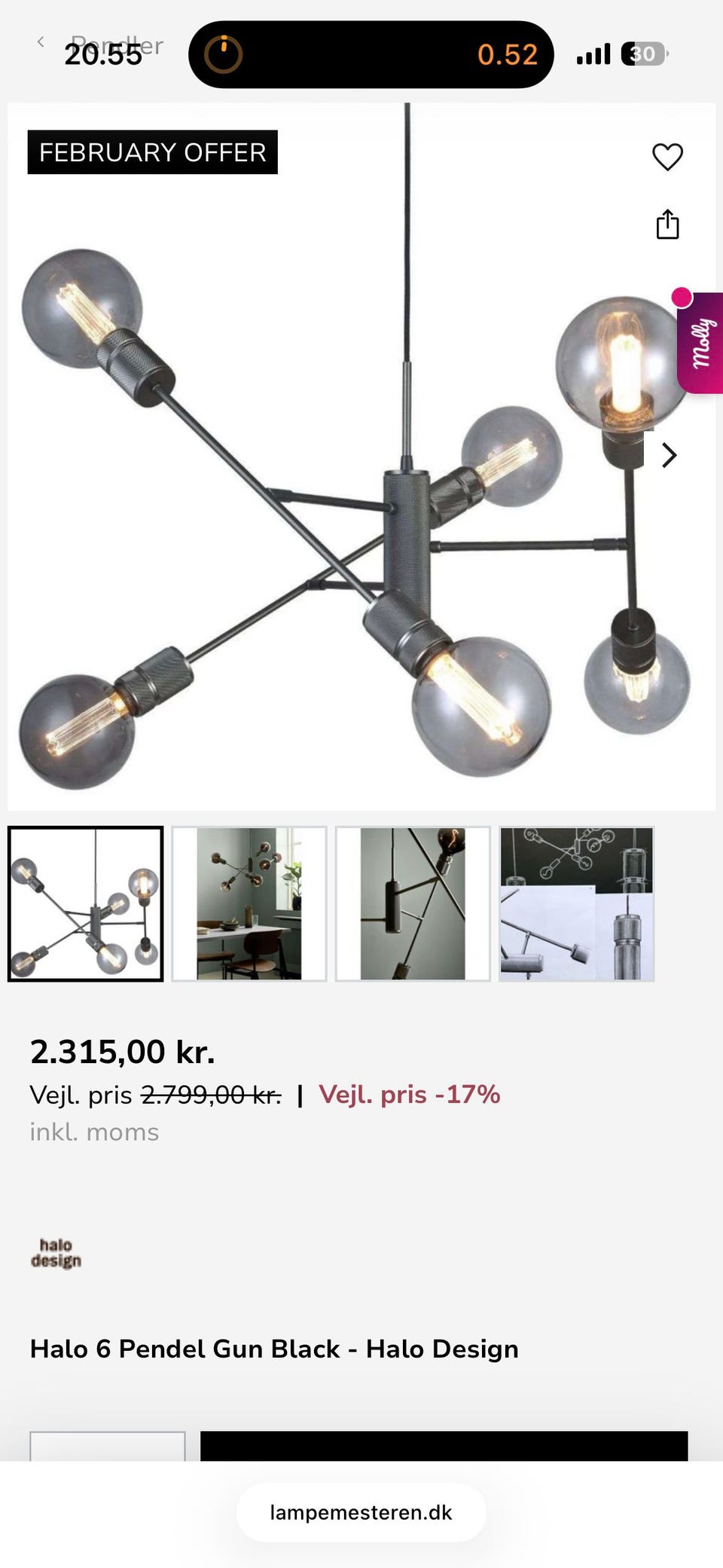
Task: Tap the FEBRUARY OFFER label
Action: click(x=151, y=153)
